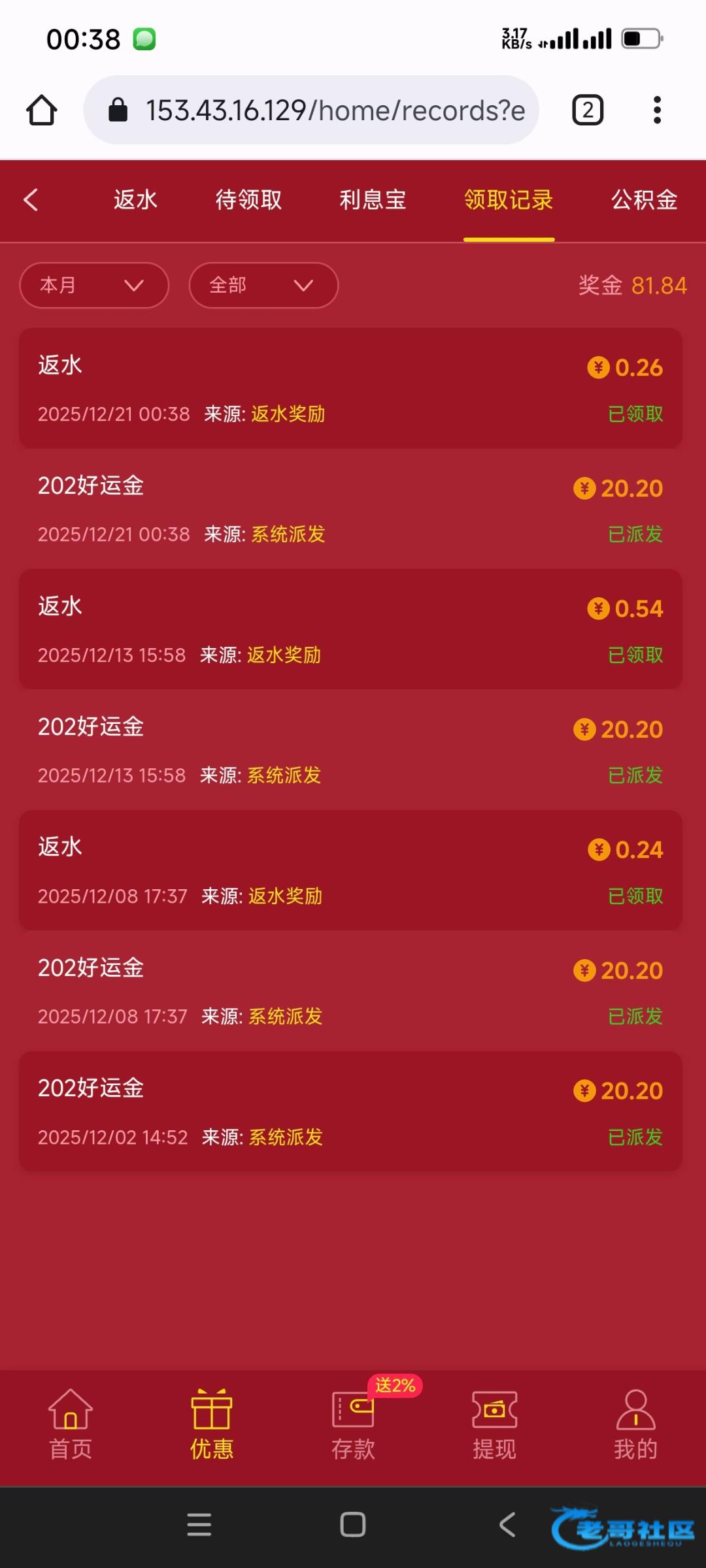706x1568 pixels.
Task: Open the browser overflow menu
Action: (657, 110)
